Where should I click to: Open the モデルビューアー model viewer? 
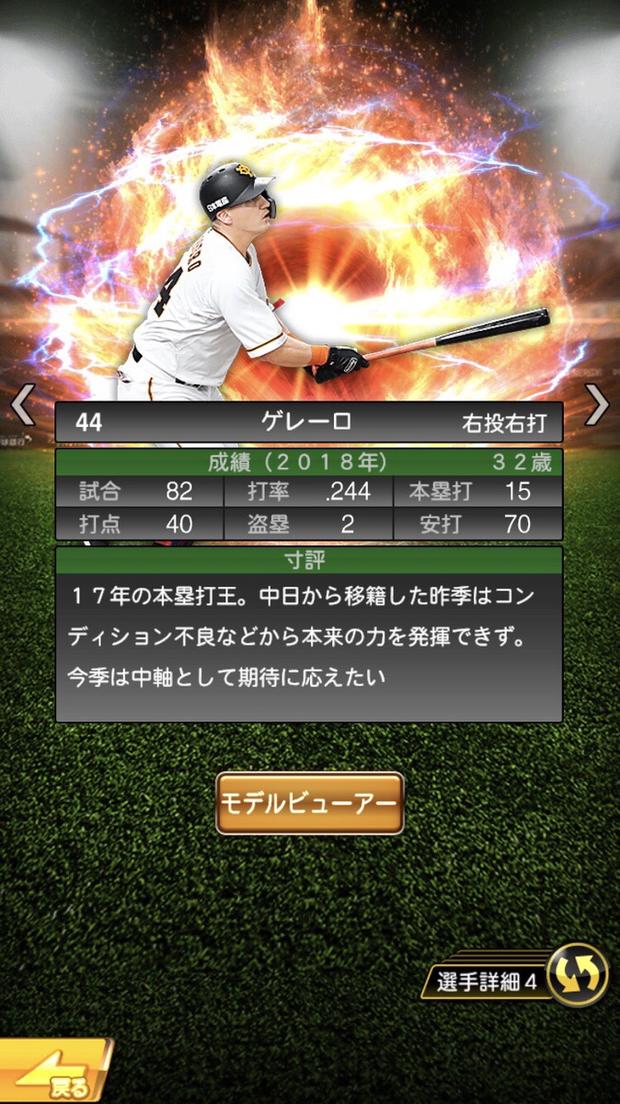(310, 803)
